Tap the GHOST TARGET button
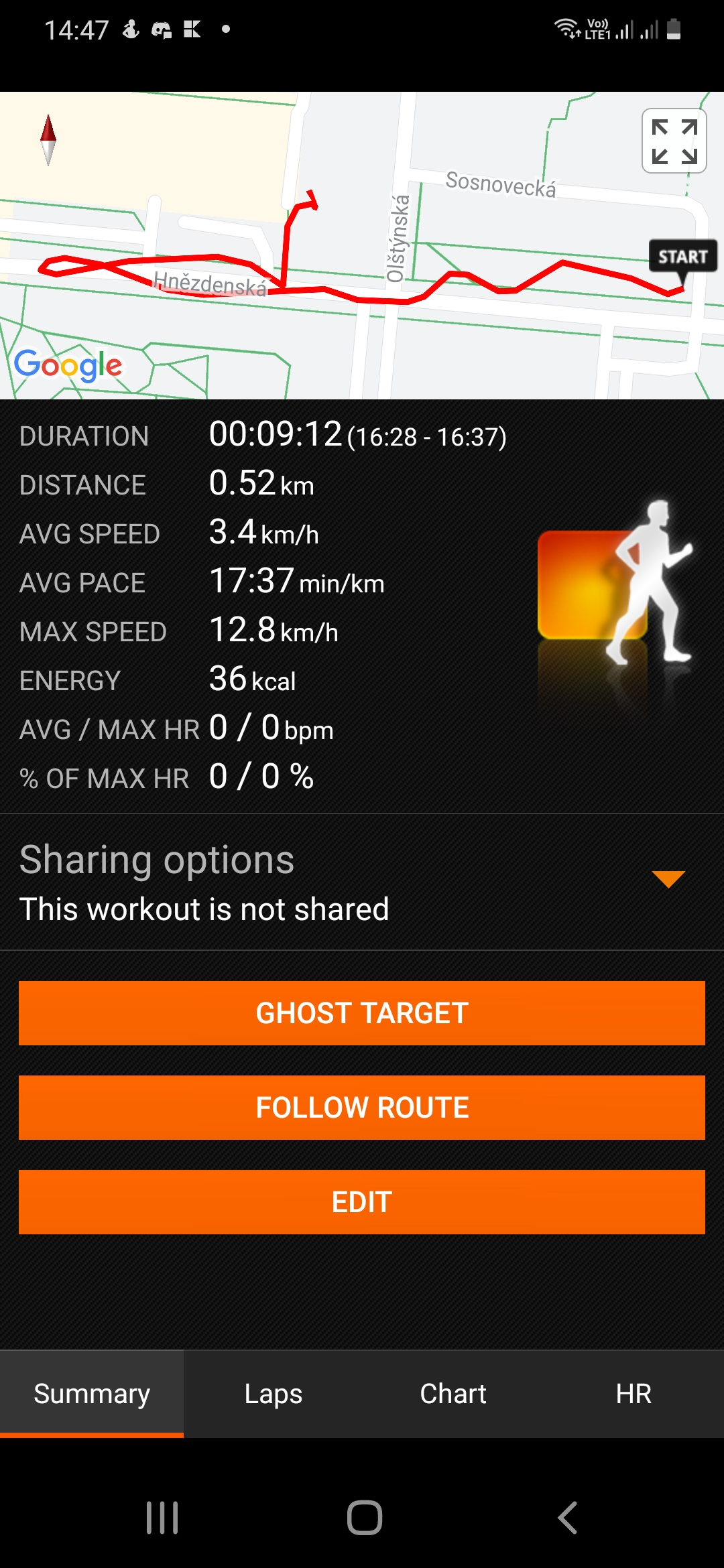724x1568 pixels. click(362, 1013)
